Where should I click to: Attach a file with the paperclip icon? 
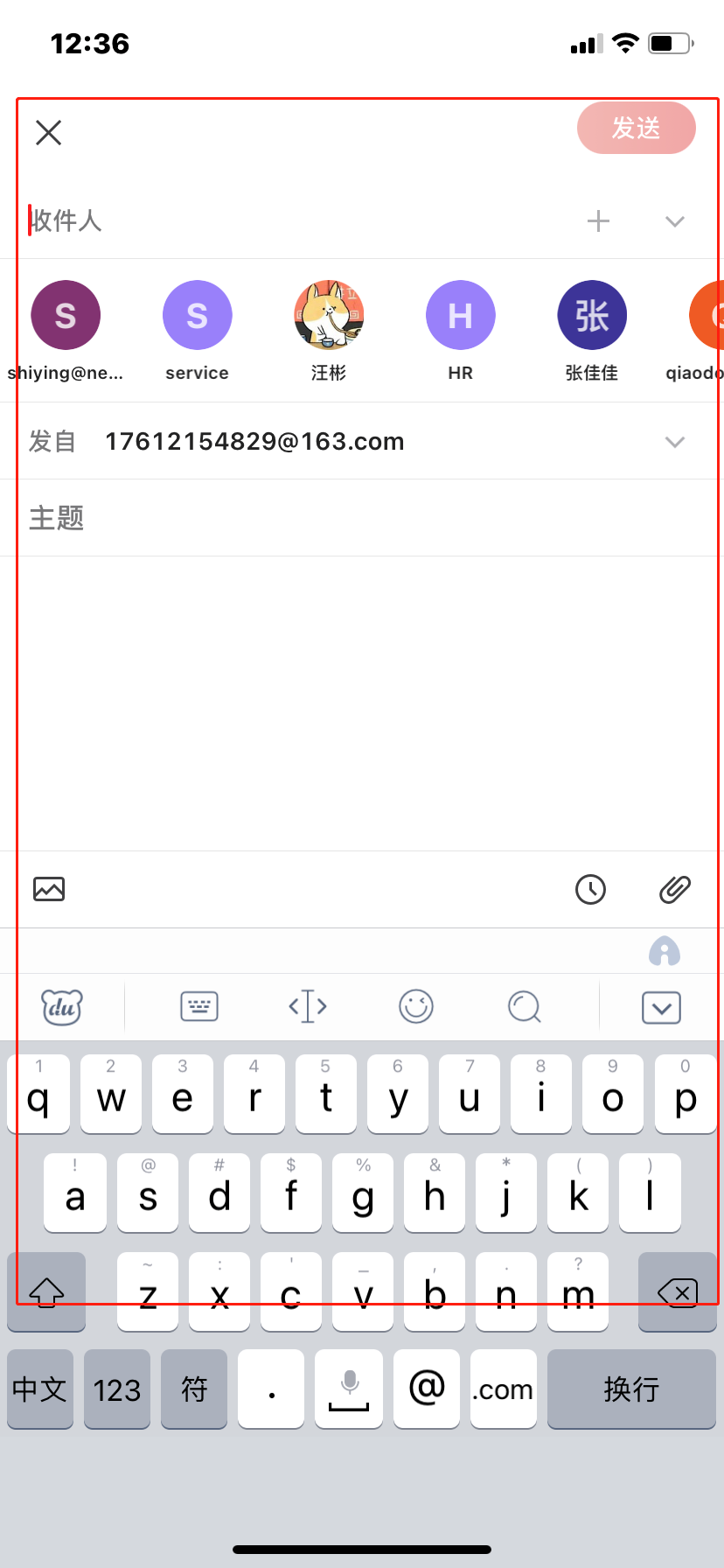673,889
